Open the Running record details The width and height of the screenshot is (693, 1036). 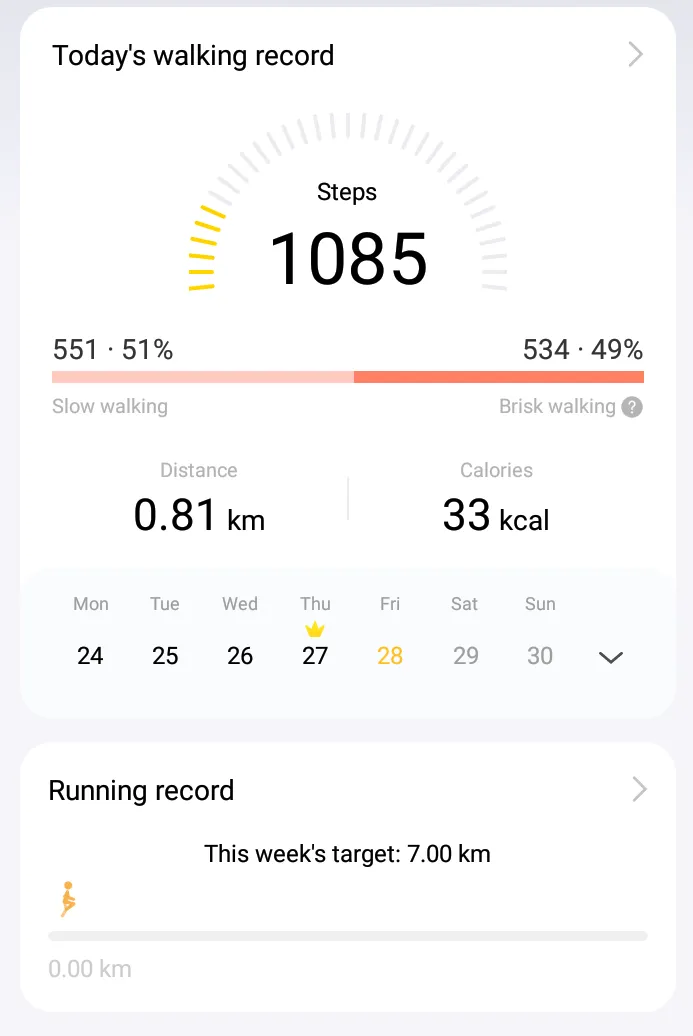639,790
